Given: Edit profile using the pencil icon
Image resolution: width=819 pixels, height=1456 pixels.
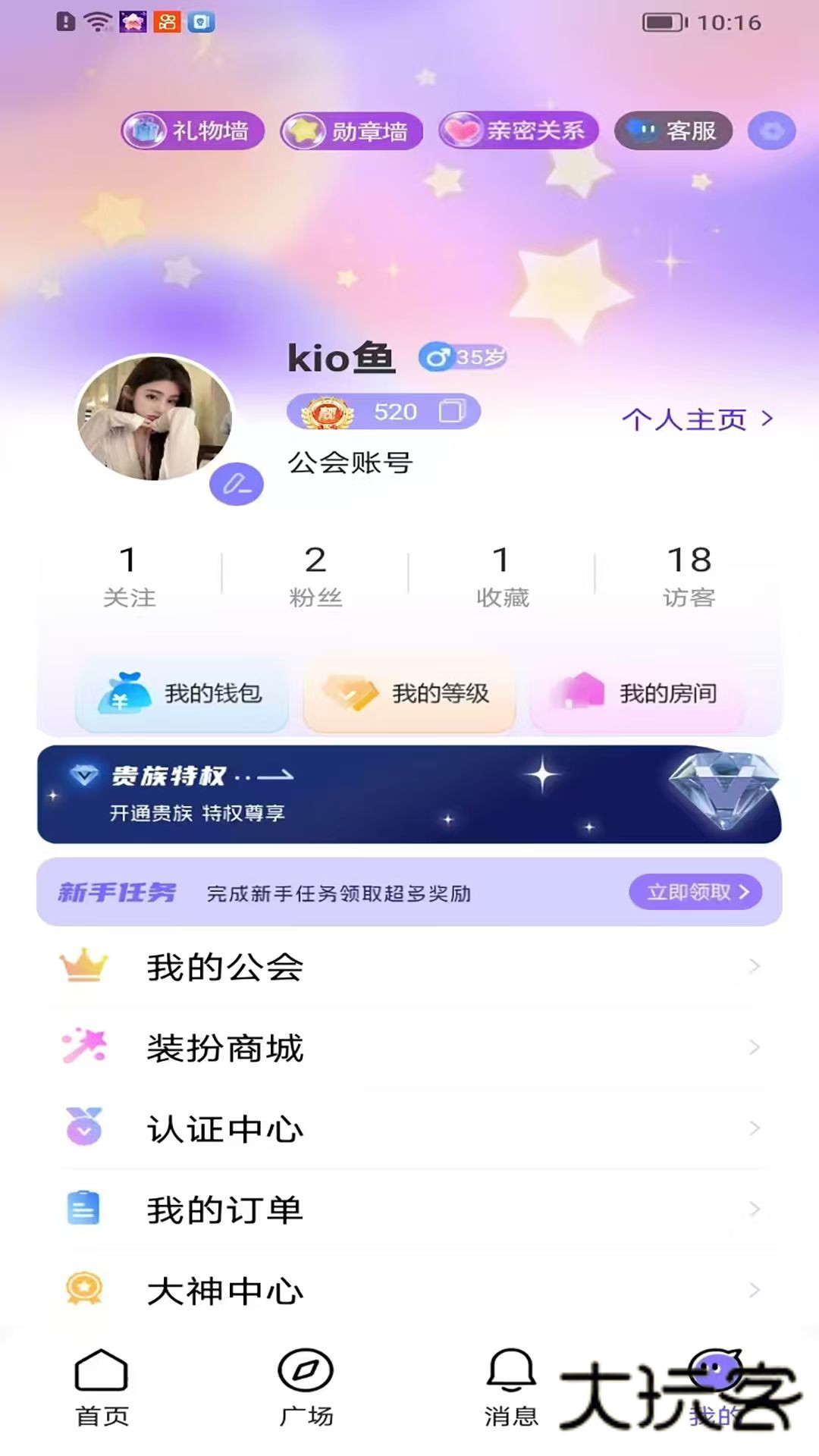Looking at the screenshot, I should point(236,485).
